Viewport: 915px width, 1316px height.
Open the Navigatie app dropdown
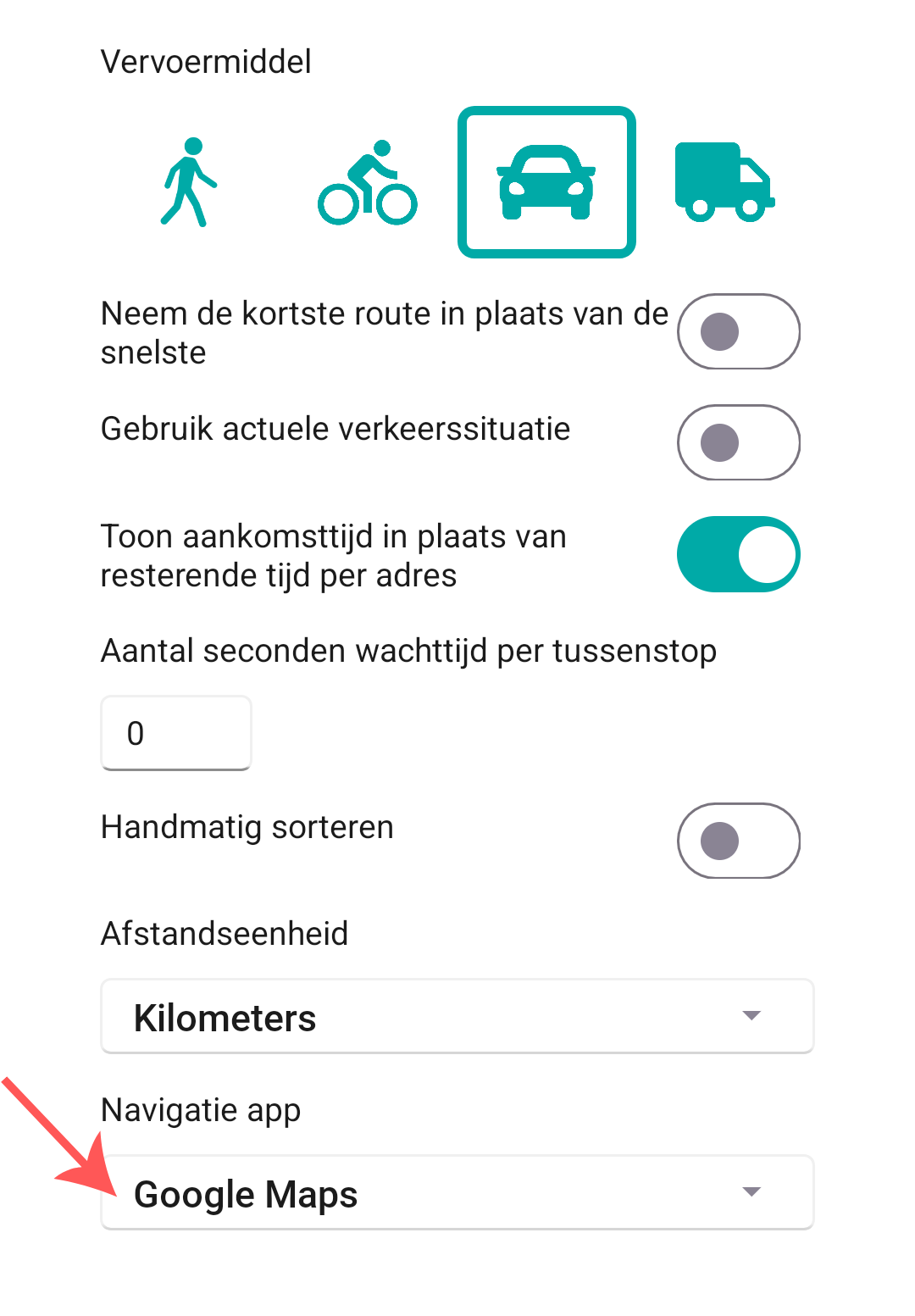coord(456,1191)
